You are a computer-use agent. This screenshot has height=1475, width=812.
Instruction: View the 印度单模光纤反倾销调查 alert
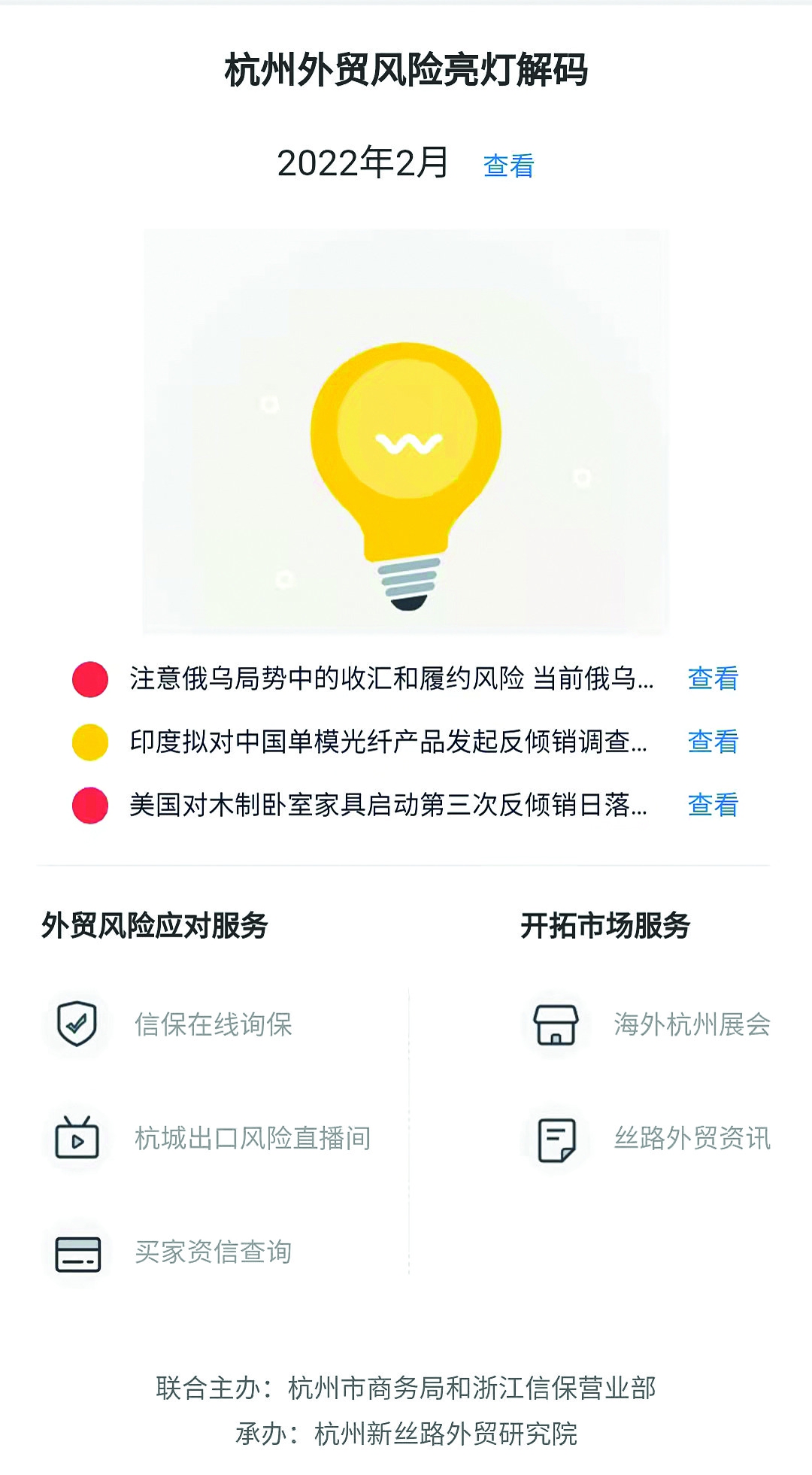click(713, 742)
